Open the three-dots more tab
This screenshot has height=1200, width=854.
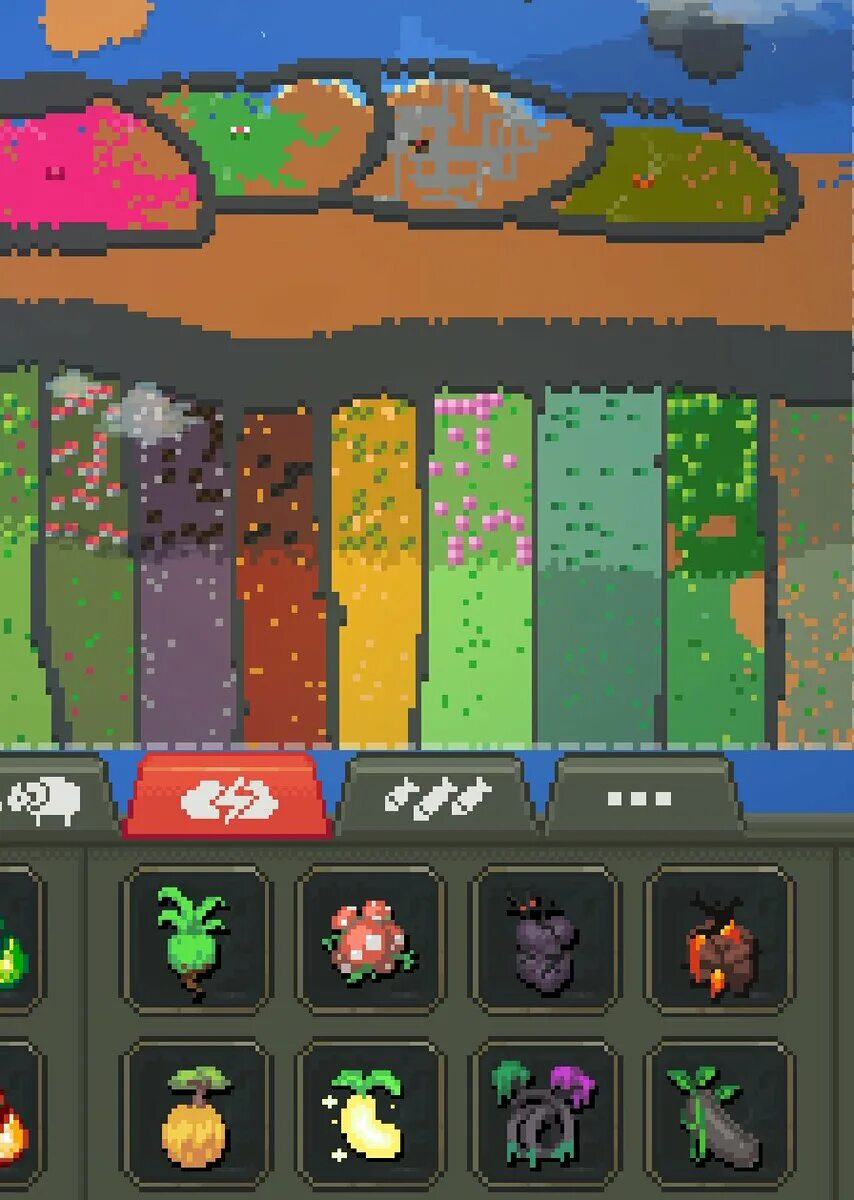coord(639,799)
